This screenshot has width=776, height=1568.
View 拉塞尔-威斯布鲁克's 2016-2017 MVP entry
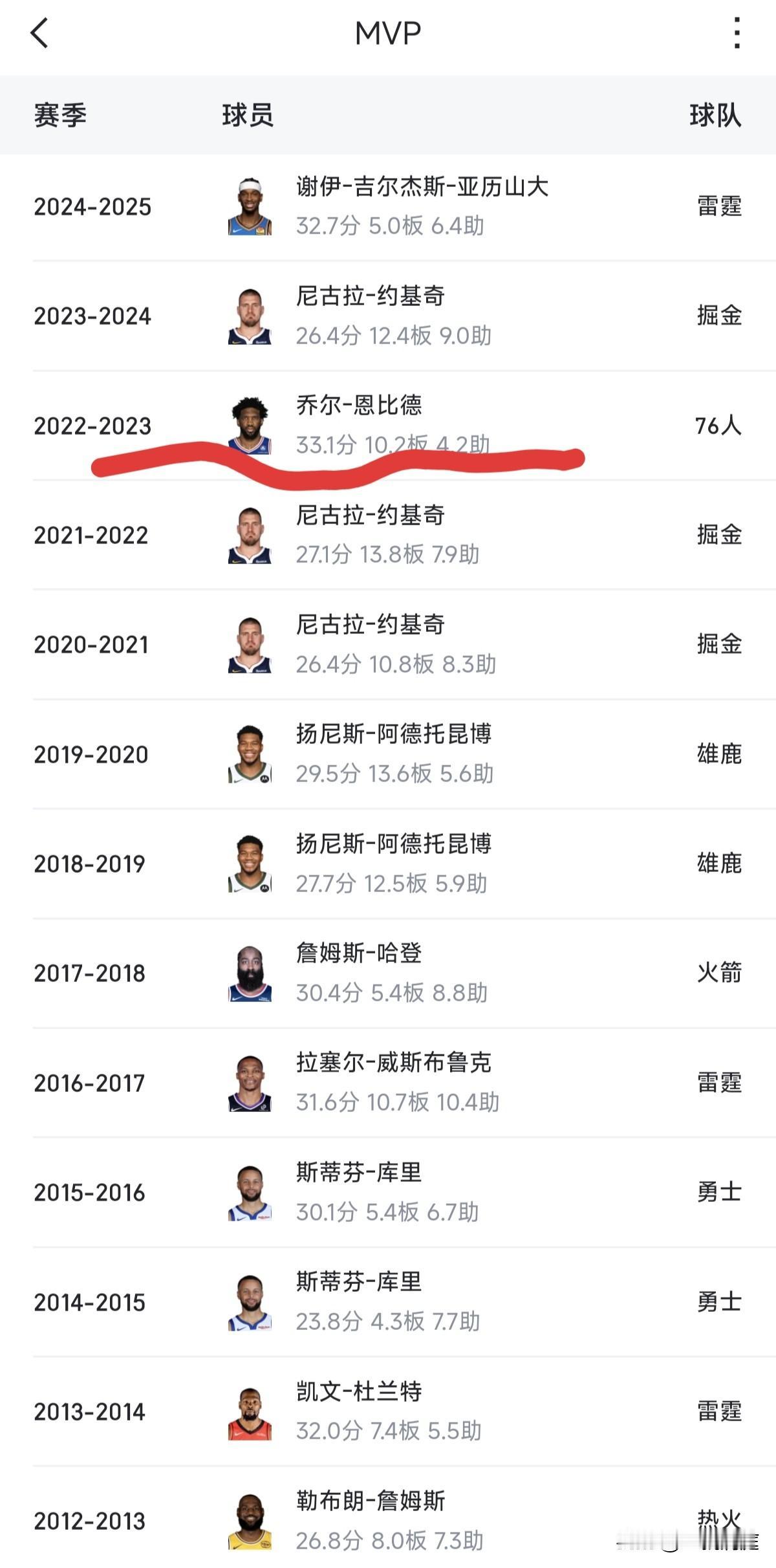[388, 1082]
